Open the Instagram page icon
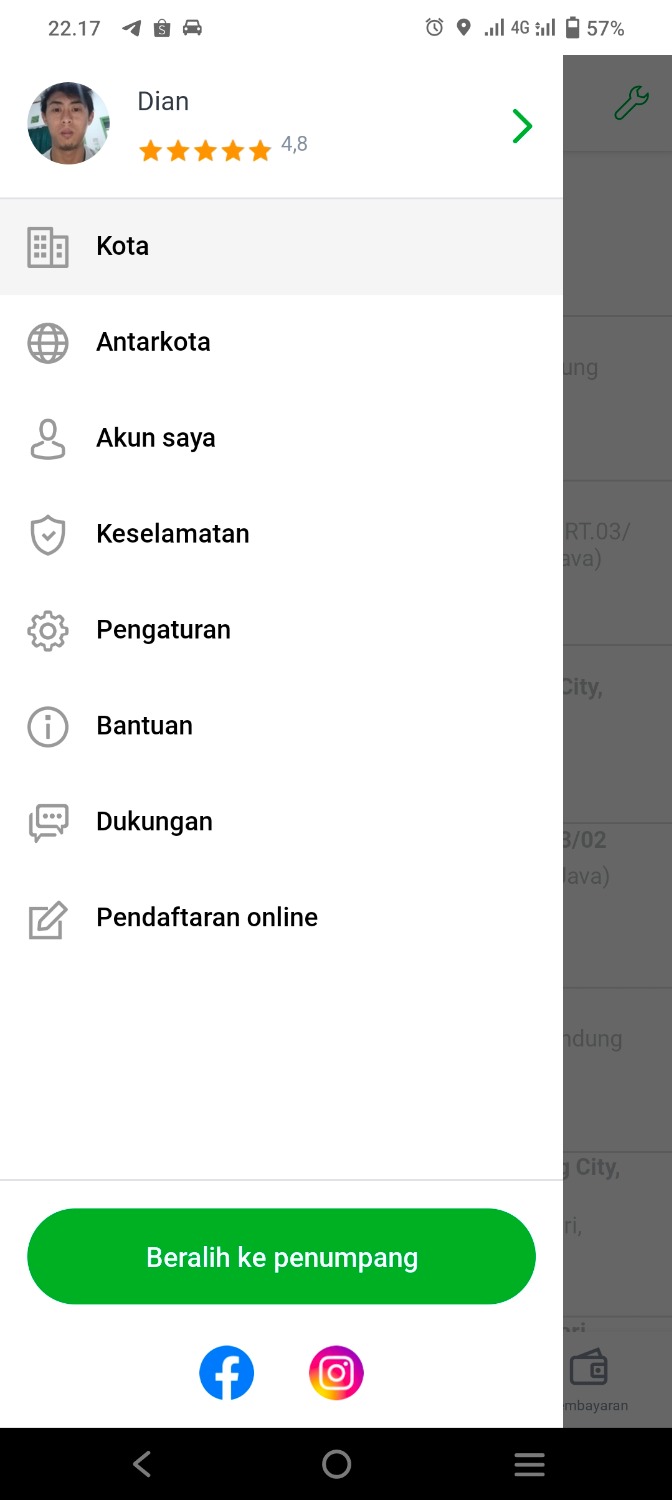The height and width of the screenshot is (1500, 672). [336, 1373]
